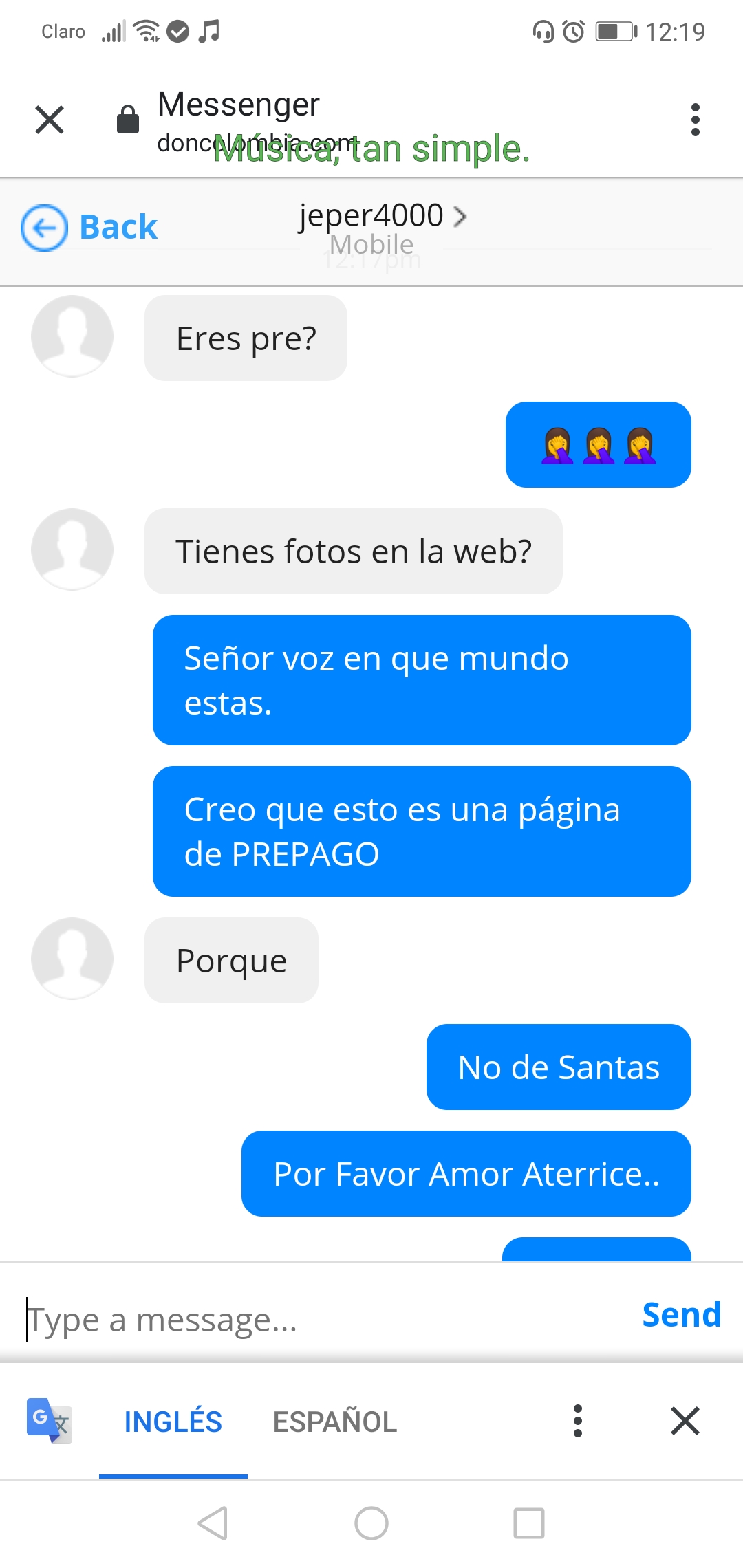Switch to the ESPAÑOL tab
The image size is (743, 1568).
click(x=335, y=1422)
